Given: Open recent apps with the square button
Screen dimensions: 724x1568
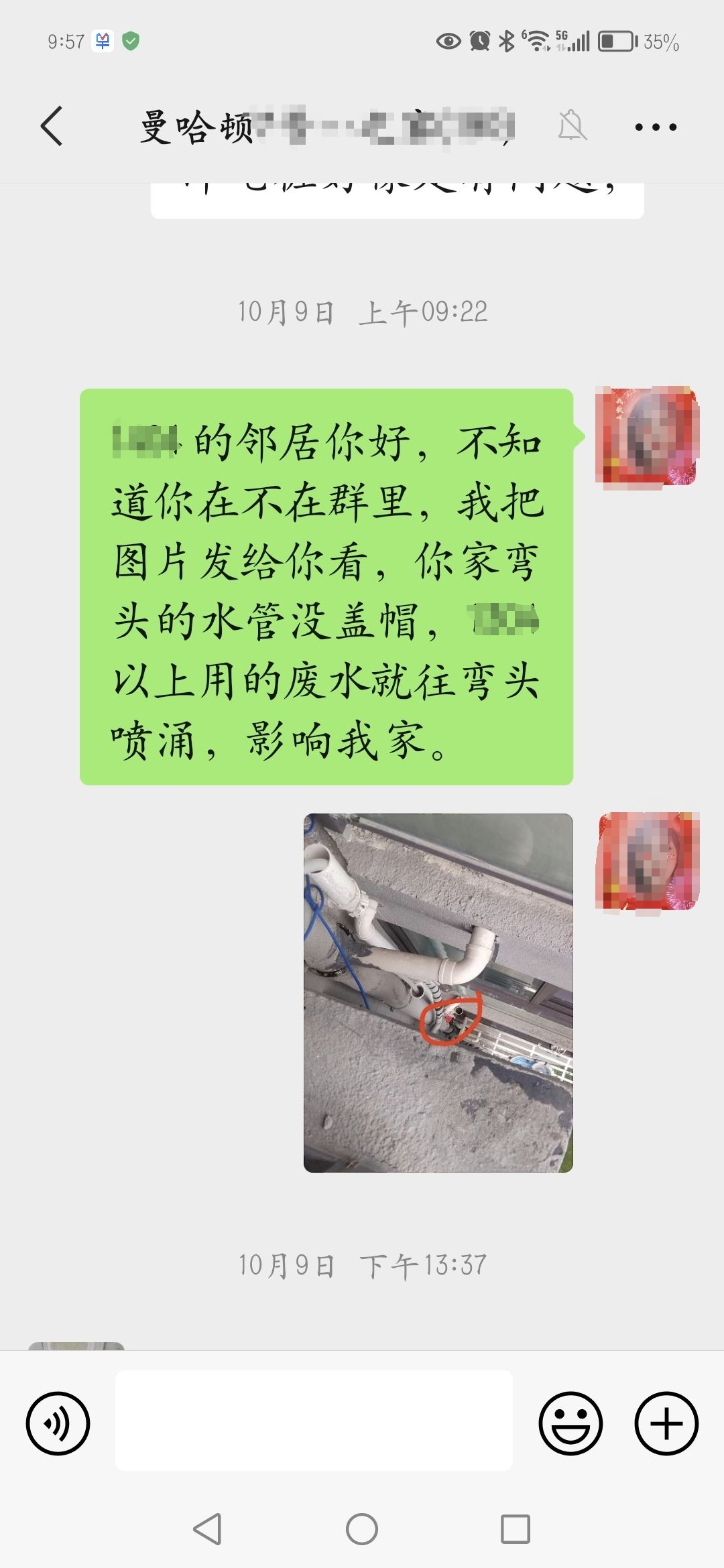Looking at the screenshot, I should point(515,1530).
